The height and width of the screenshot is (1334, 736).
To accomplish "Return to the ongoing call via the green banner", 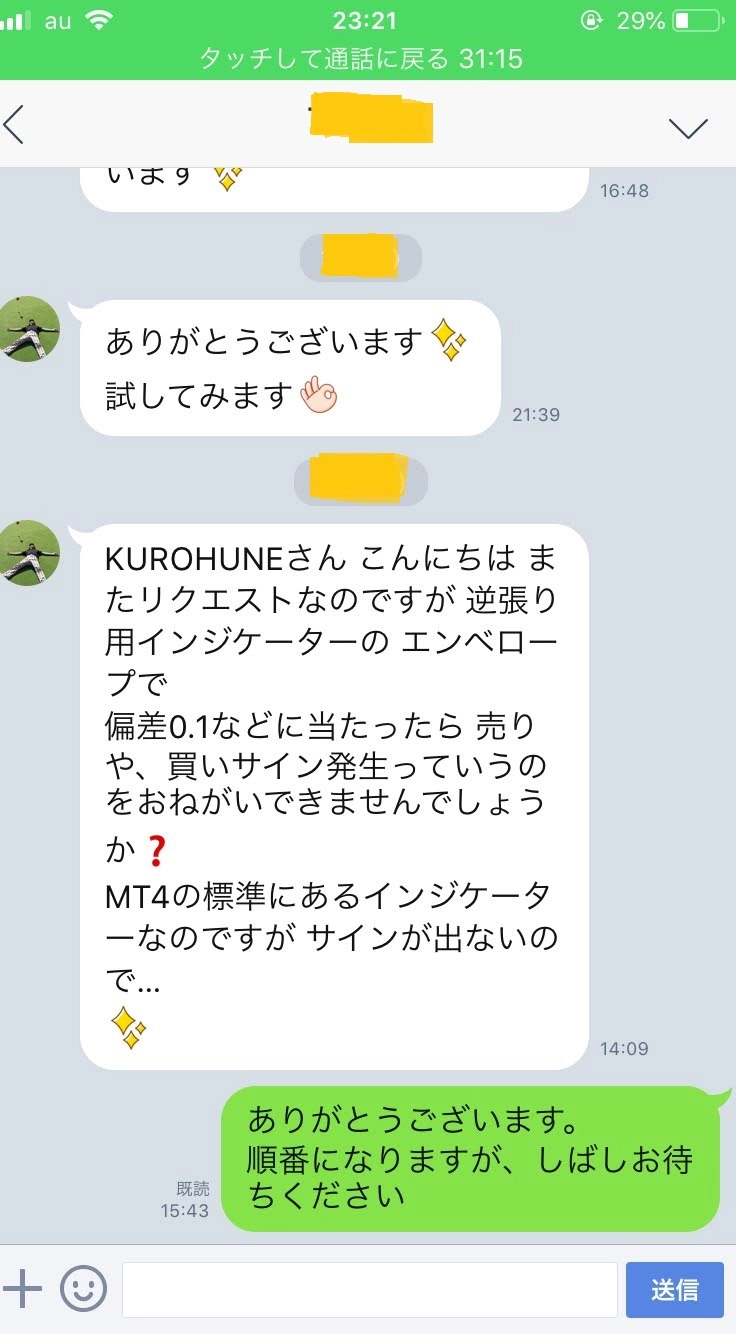I will pos(368,58).
